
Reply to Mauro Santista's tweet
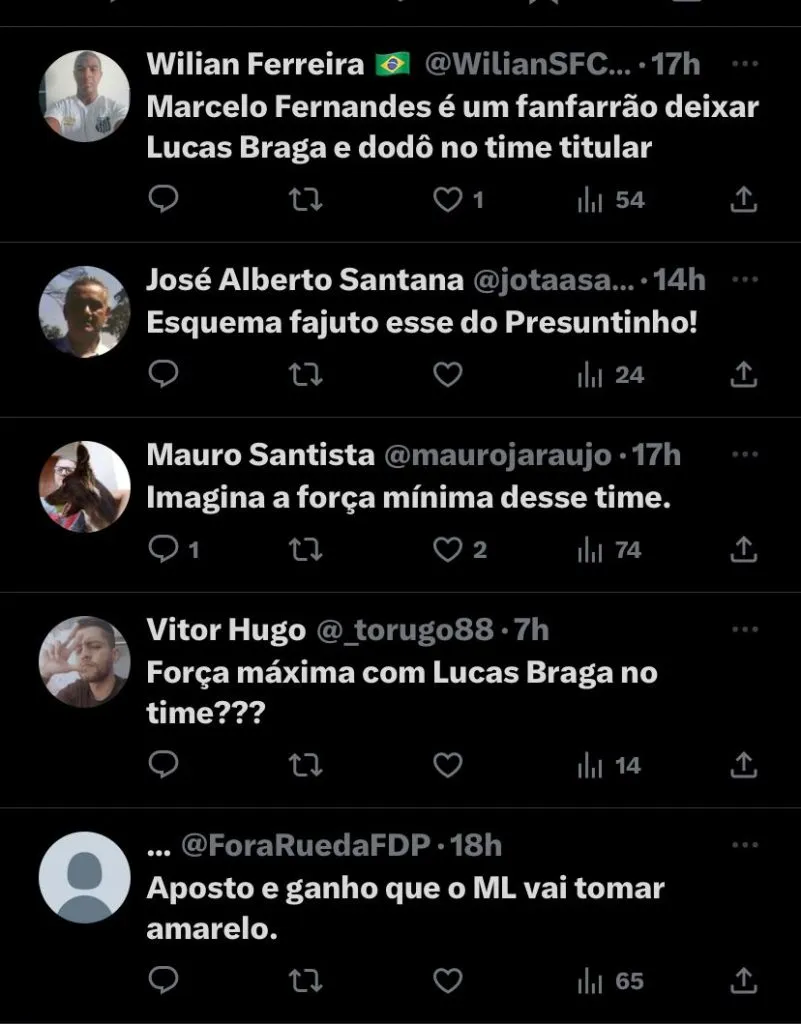click(163, 549)
